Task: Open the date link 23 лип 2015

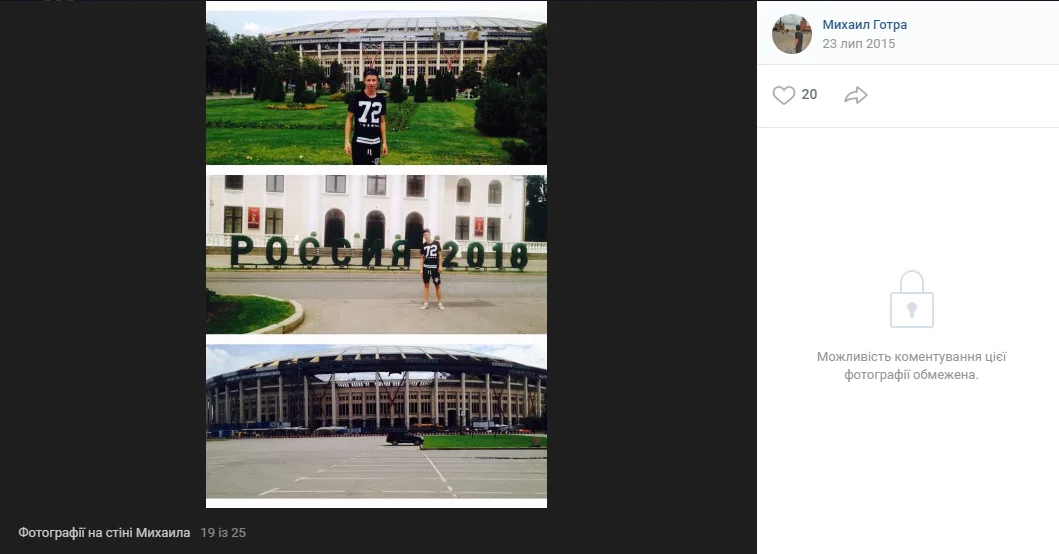Action: tap(858, 44)
